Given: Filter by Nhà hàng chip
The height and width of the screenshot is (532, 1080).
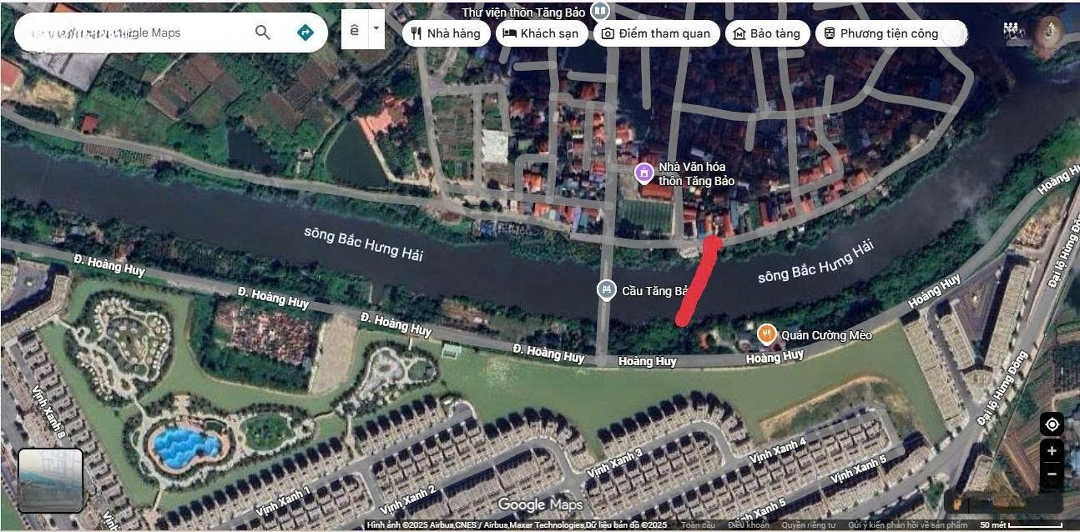Looking at the screenshot, I should pyautogui.click(x=446, y=33).
